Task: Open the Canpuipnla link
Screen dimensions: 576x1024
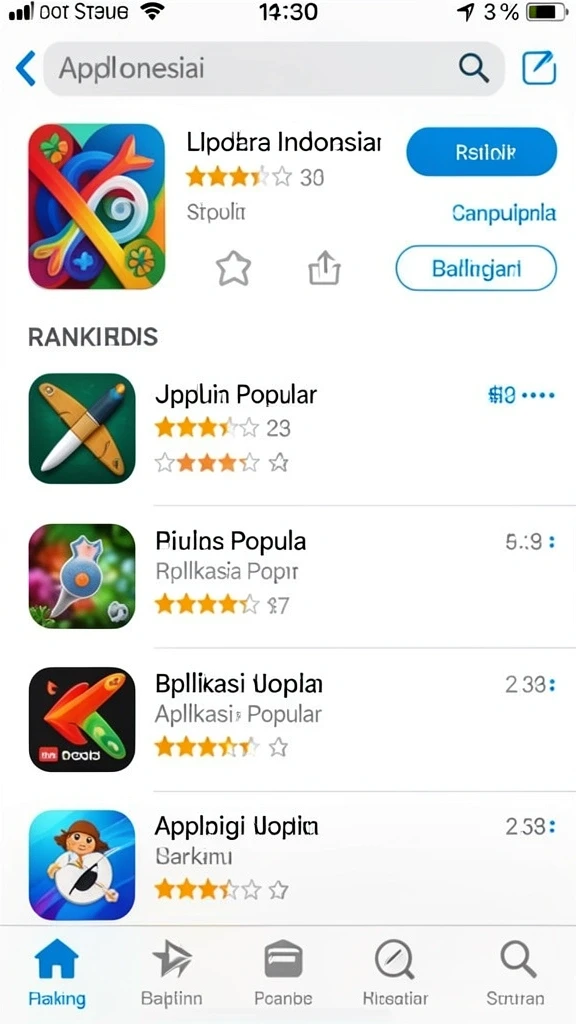Action: [504, 213]
